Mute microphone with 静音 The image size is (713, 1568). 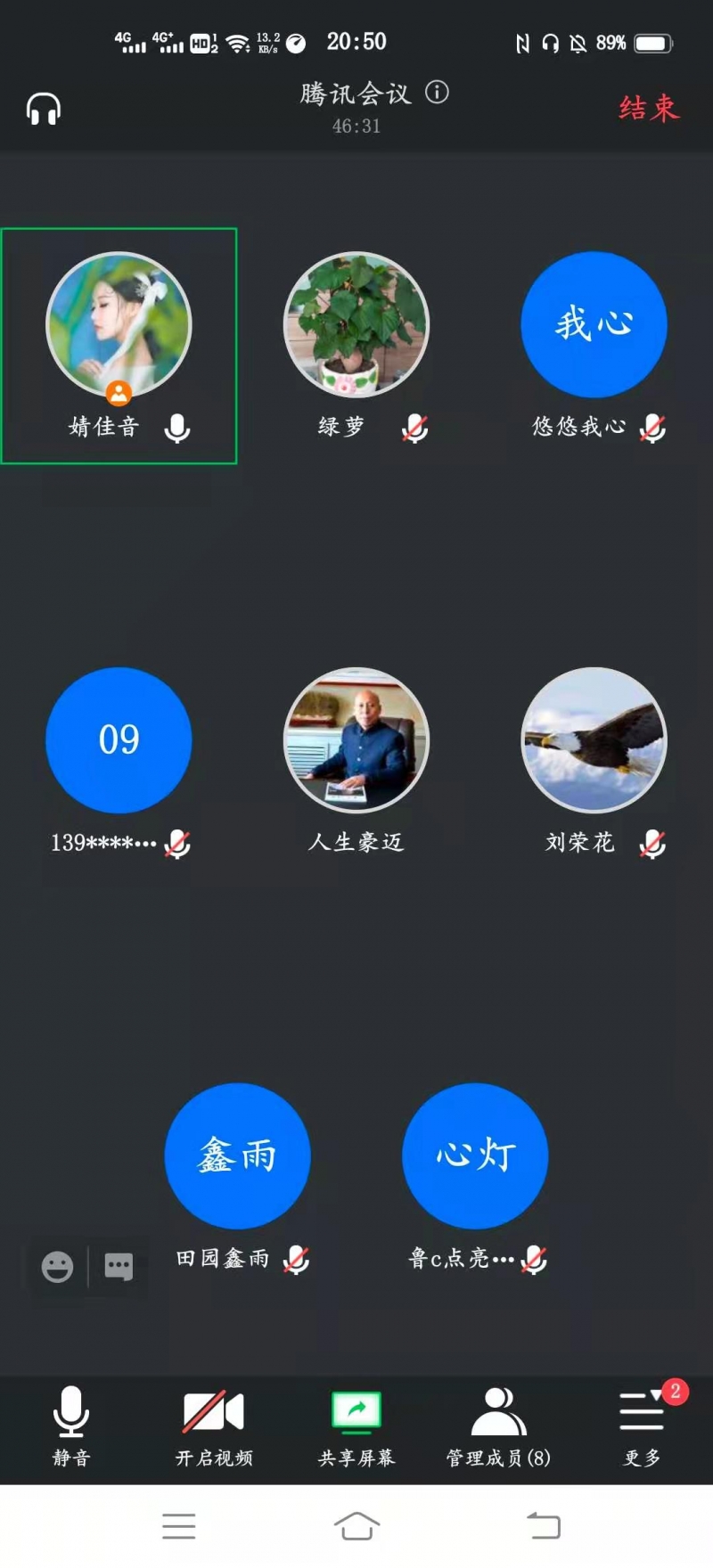pos(71,1425)
